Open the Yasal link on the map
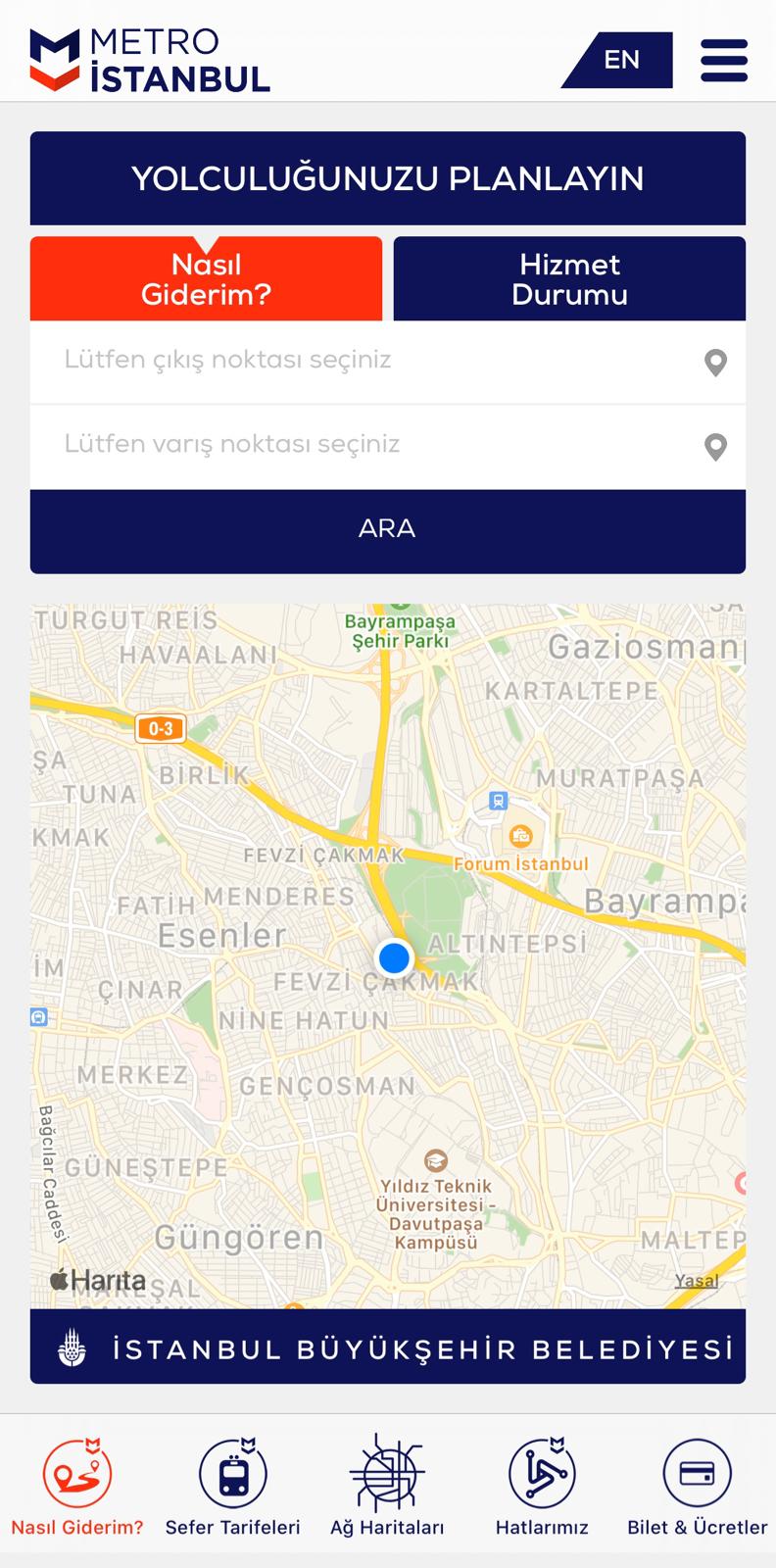This screenshot has height=1568, width=776. point(697,1281)
